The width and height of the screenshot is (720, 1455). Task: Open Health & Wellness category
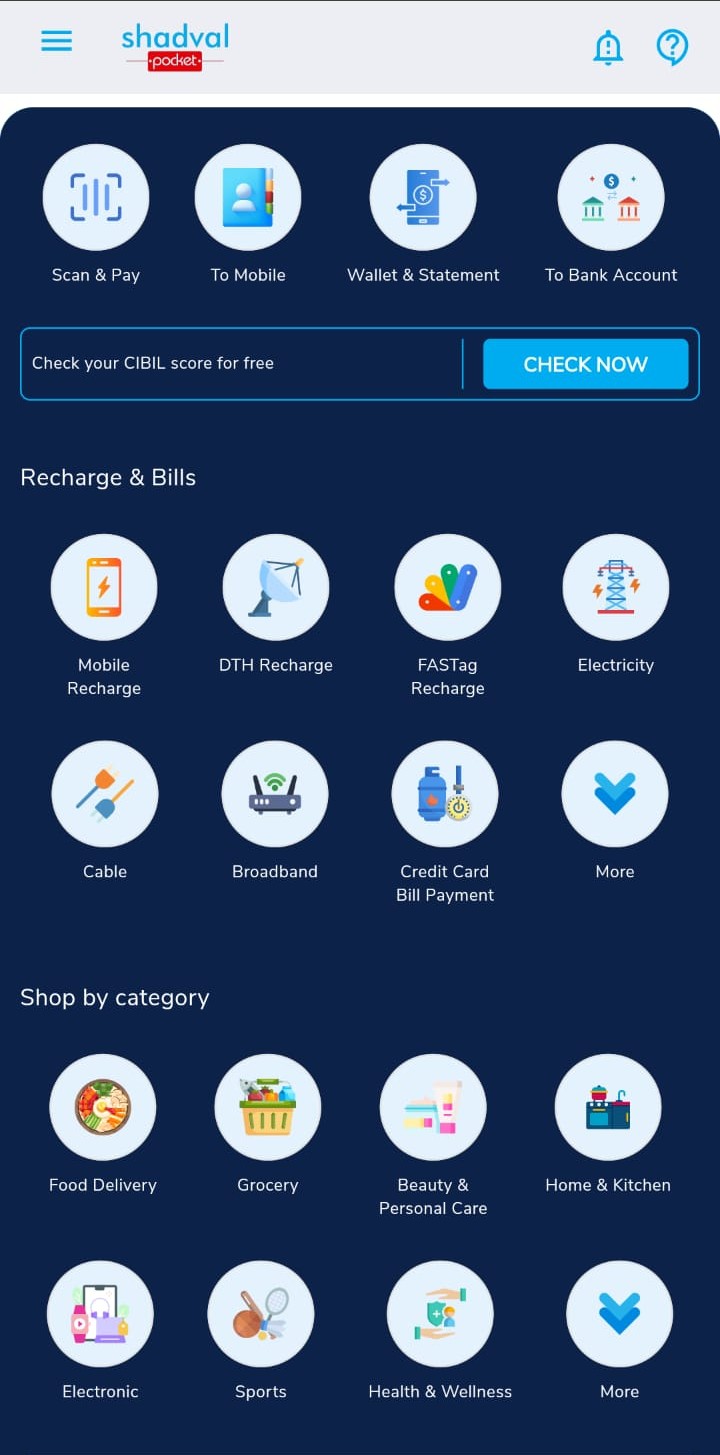click(x=440, y=1314)
